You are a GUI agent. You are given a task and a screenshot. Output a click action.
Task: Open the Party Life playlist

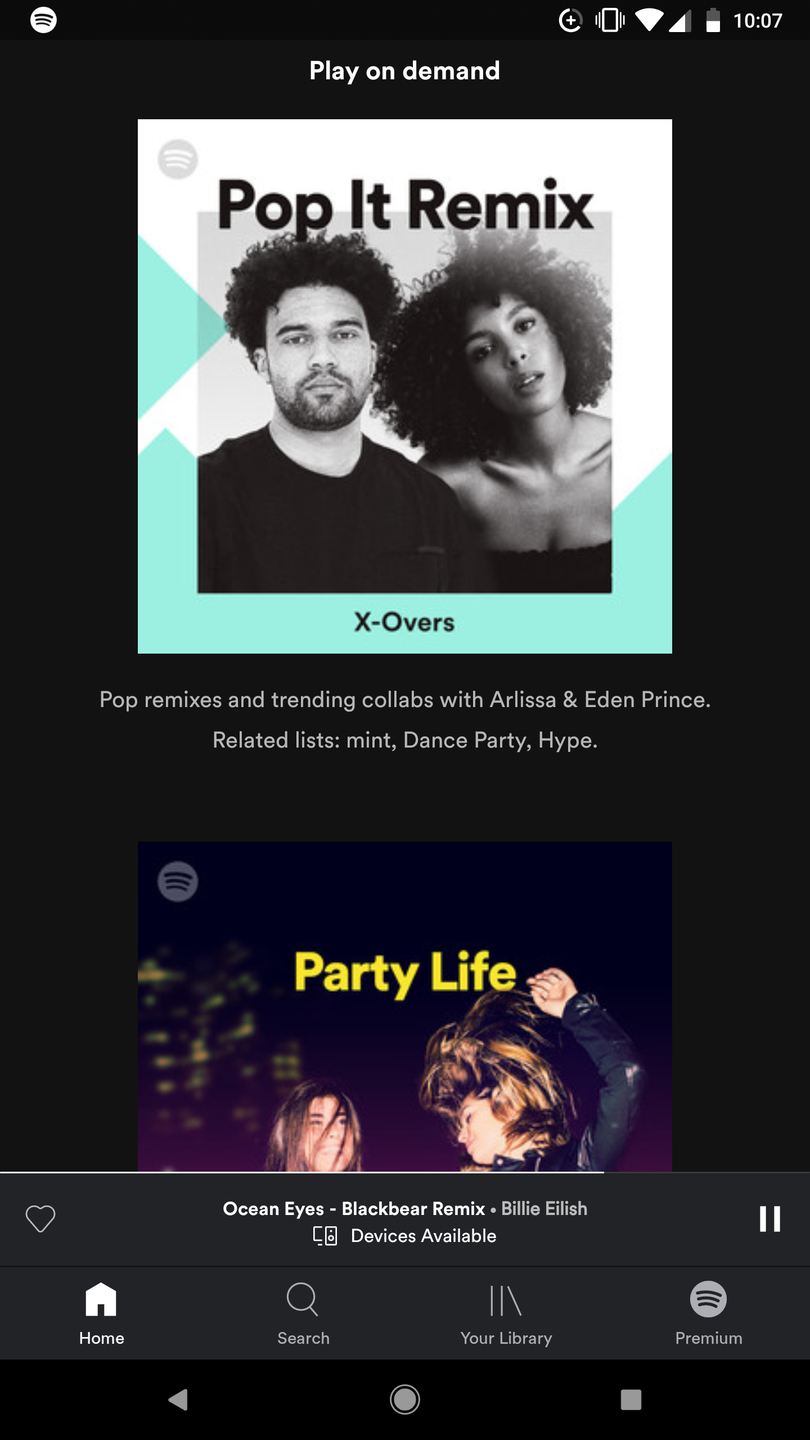[x=404, y=1005]
